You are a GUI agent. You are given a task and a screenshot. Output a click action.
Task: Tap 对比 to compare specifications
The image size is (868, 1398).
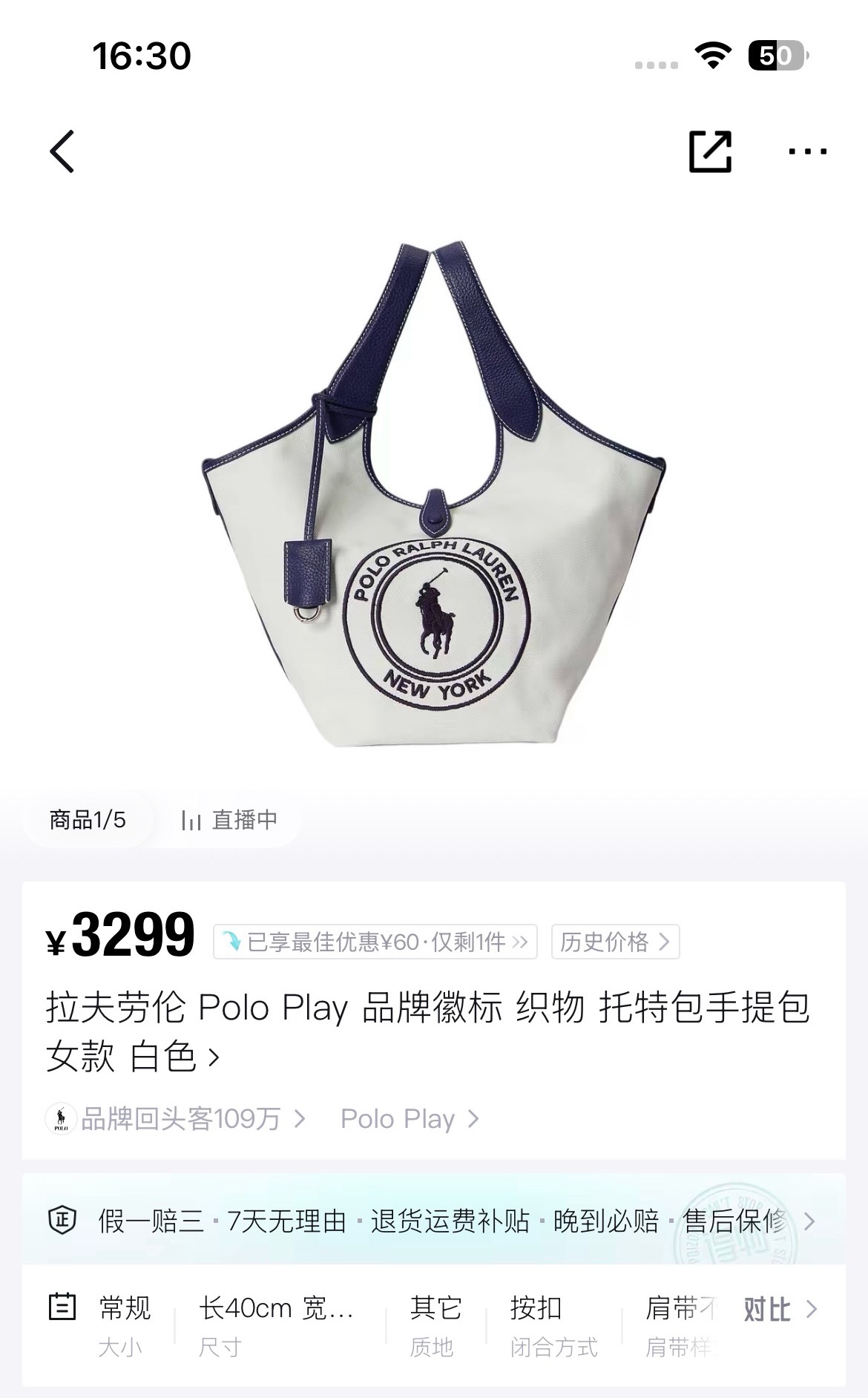(x=780, y=1310)
